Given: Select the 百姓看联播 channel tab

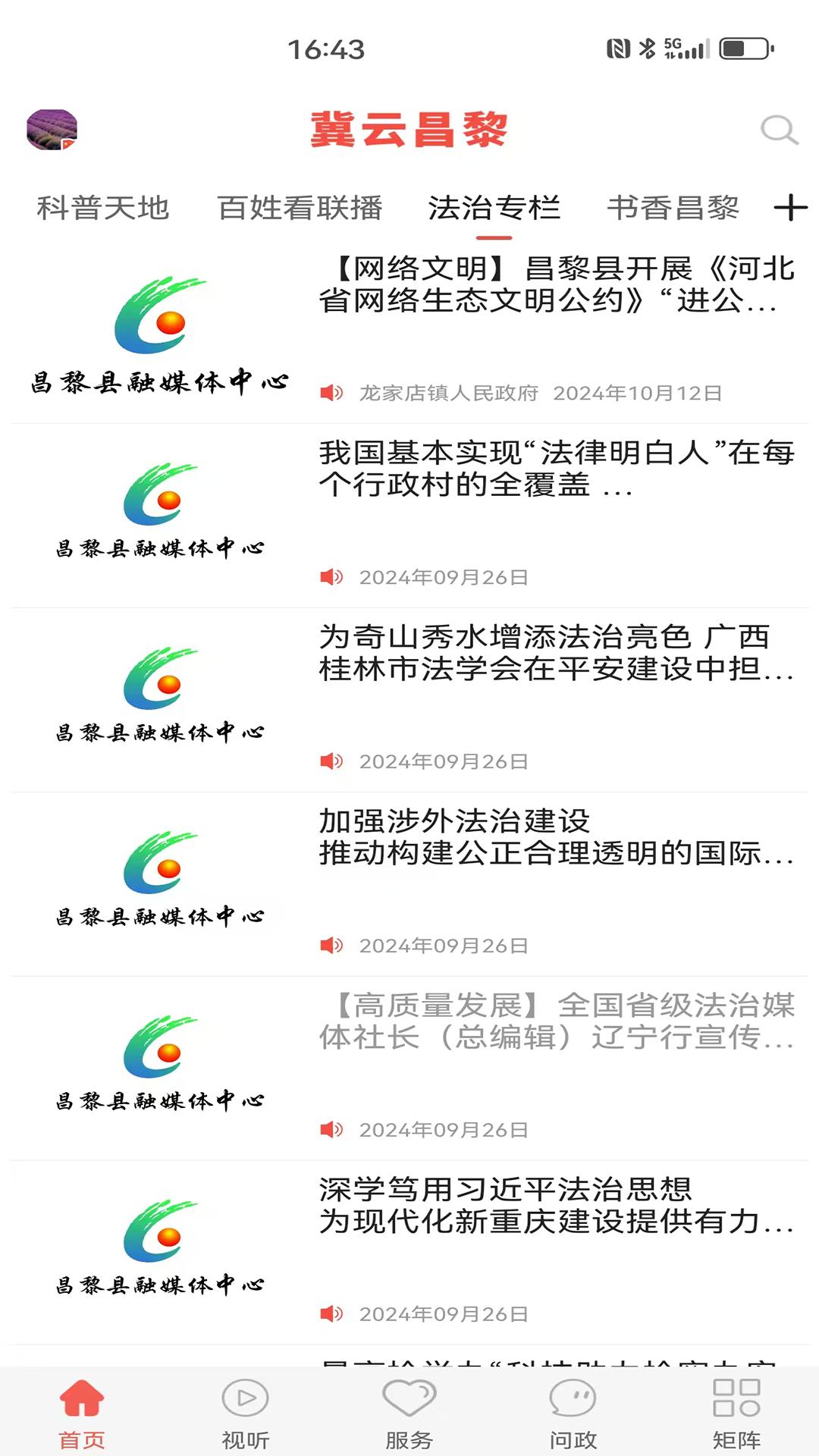Looking at the screenshot, I should click(x=301, y=207).
